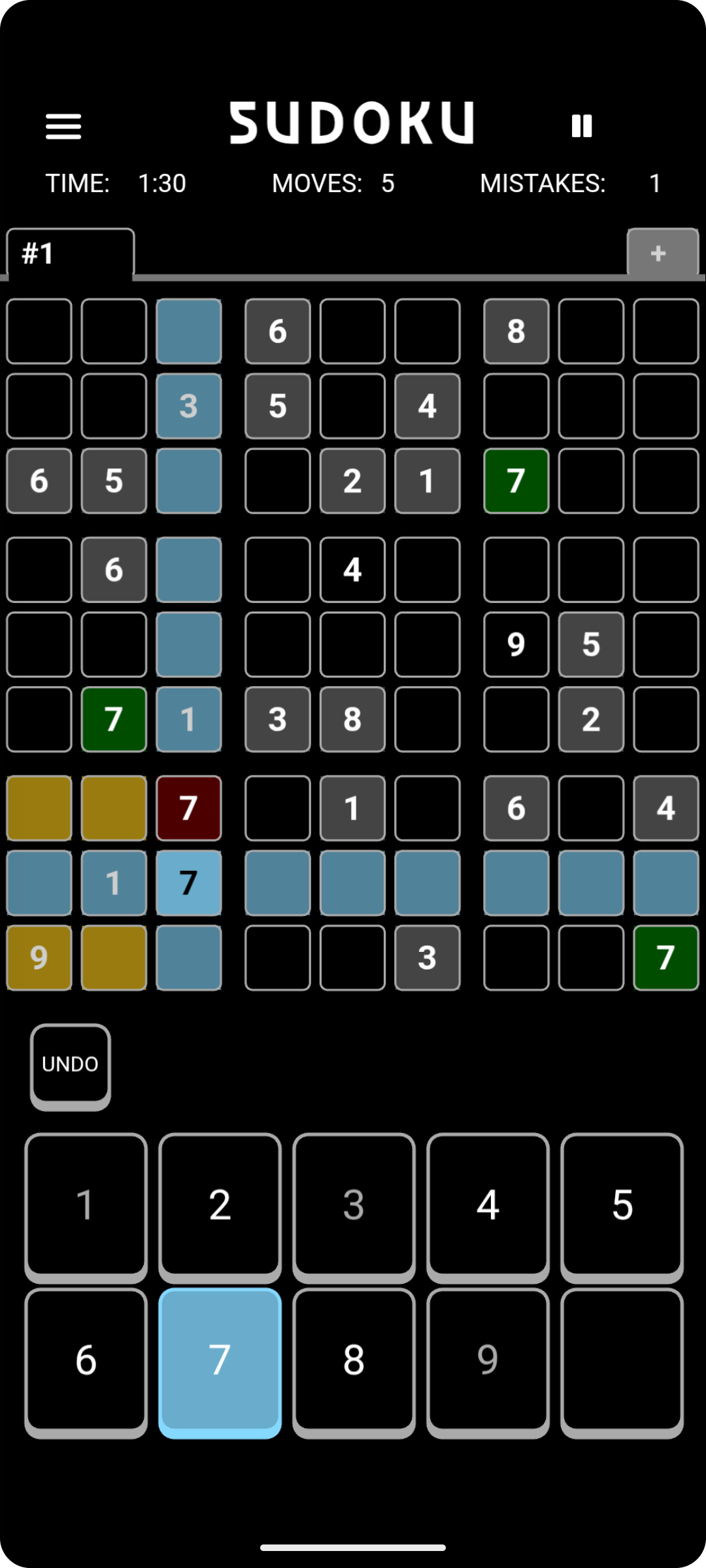The height and width of the screenshot is (1568, 706).
Task: Pick number 8 on the keypad
Action: tap(354, 1360)
